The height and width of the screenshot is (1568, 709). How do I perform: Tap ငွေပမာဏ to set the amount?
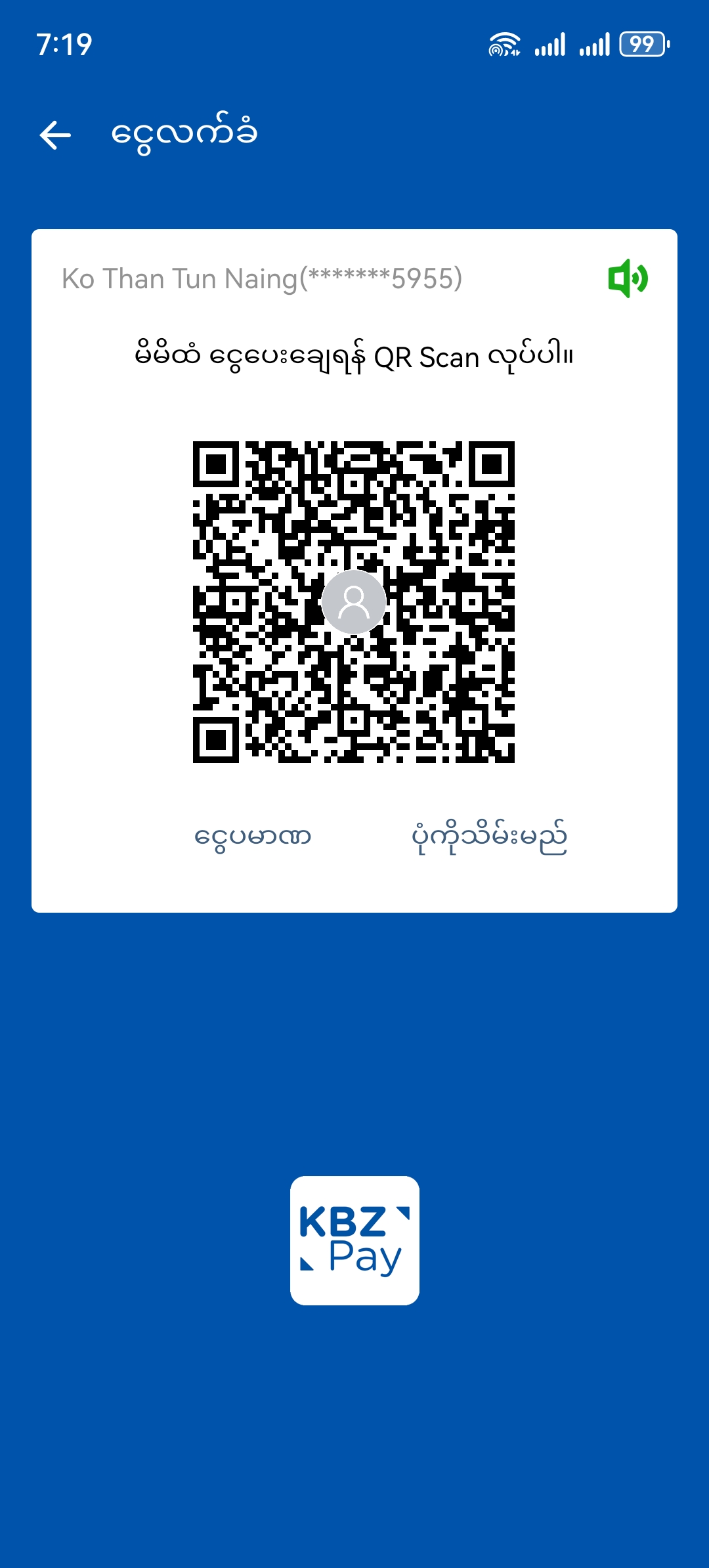[x=253, y=837]
